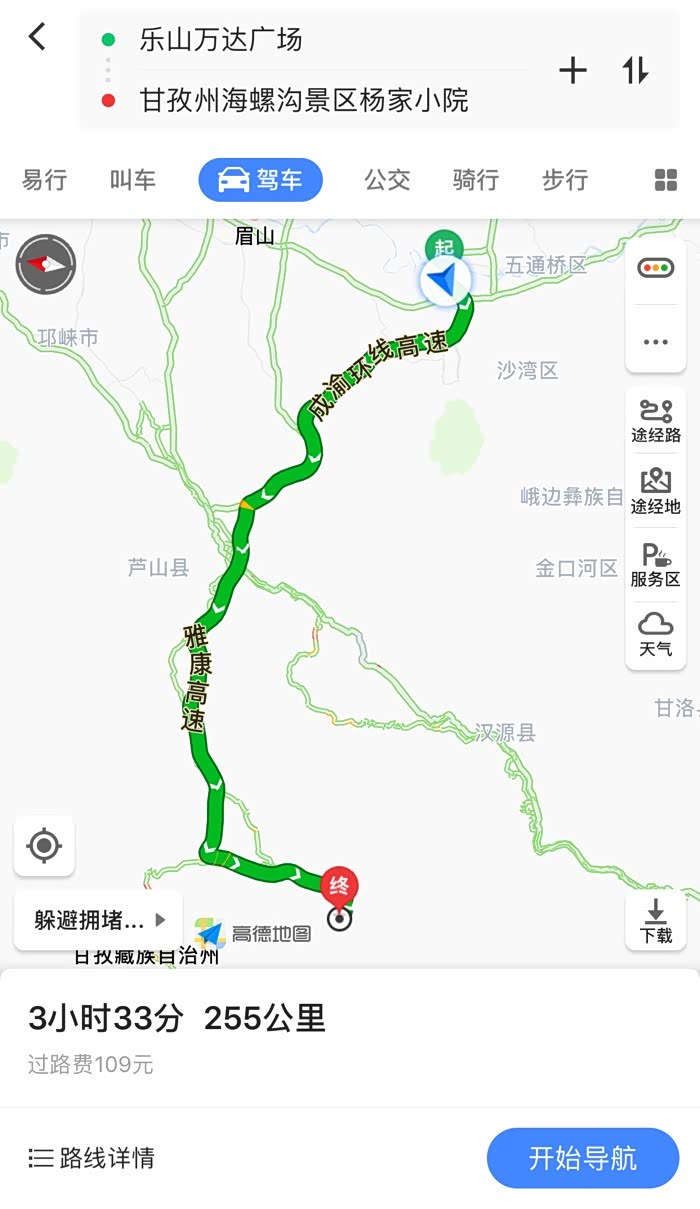Show 服务区 service areas on route
Image resolution: width=700 pixels, height=1209 pixels.
click(656, 565)
